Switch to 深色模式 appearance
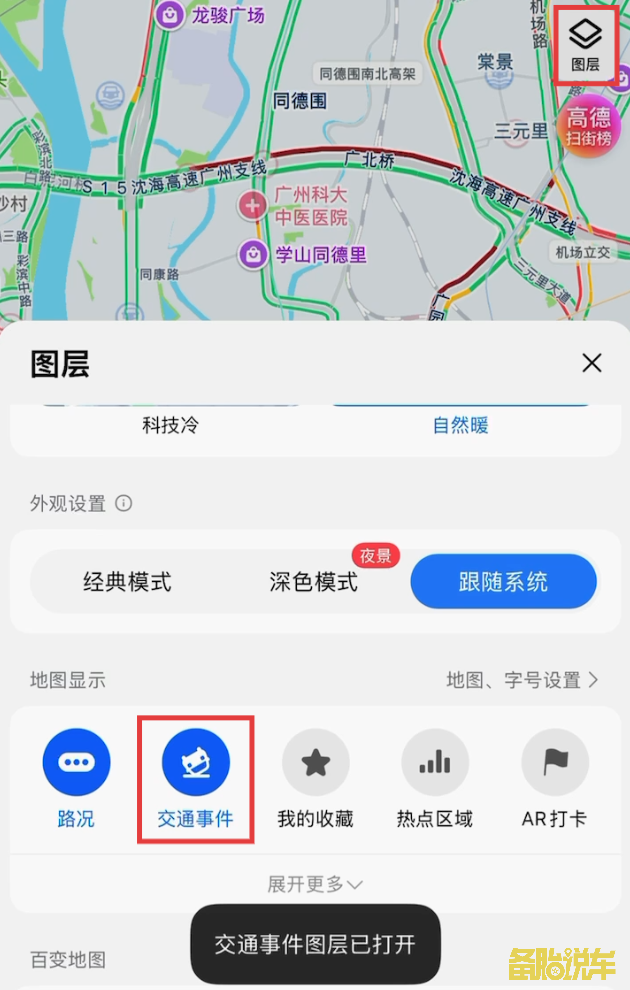 click(313, 582)
